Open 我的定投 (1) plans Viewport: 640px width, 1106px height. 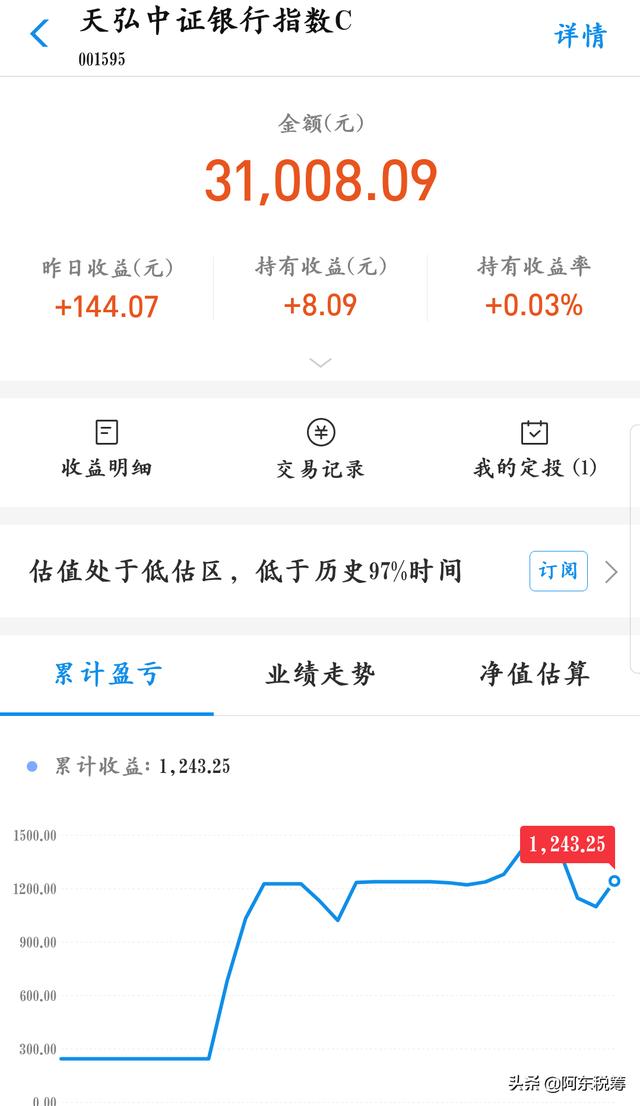534,450
